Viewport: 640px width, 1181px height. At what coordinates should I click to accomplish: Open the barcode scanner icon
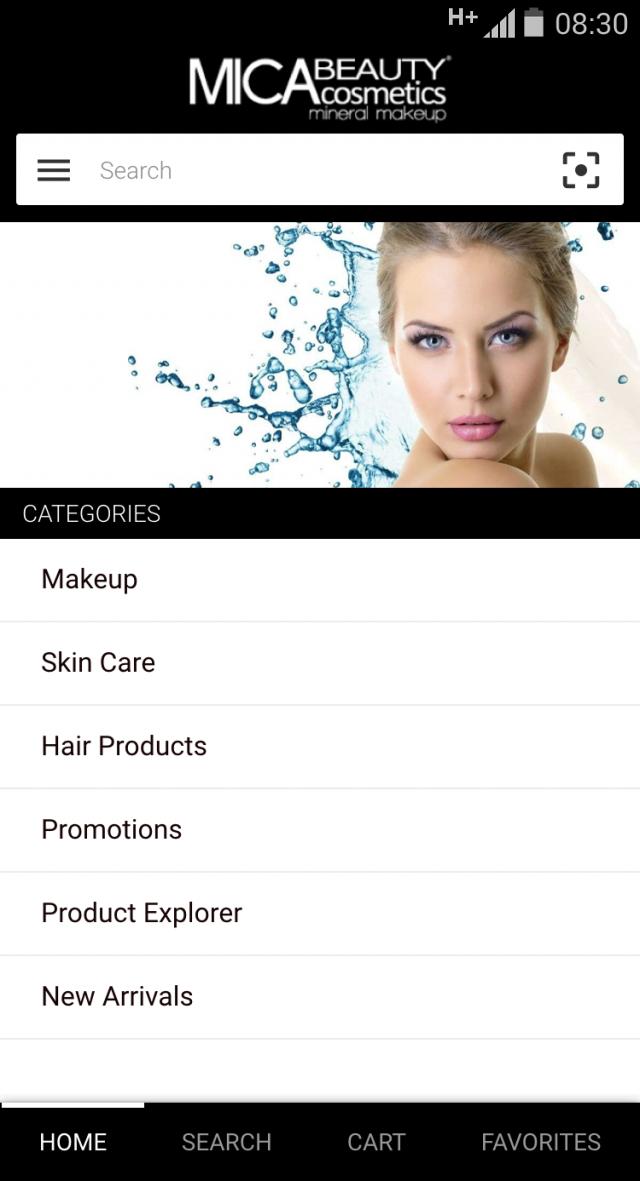click(x=581, y=170)
